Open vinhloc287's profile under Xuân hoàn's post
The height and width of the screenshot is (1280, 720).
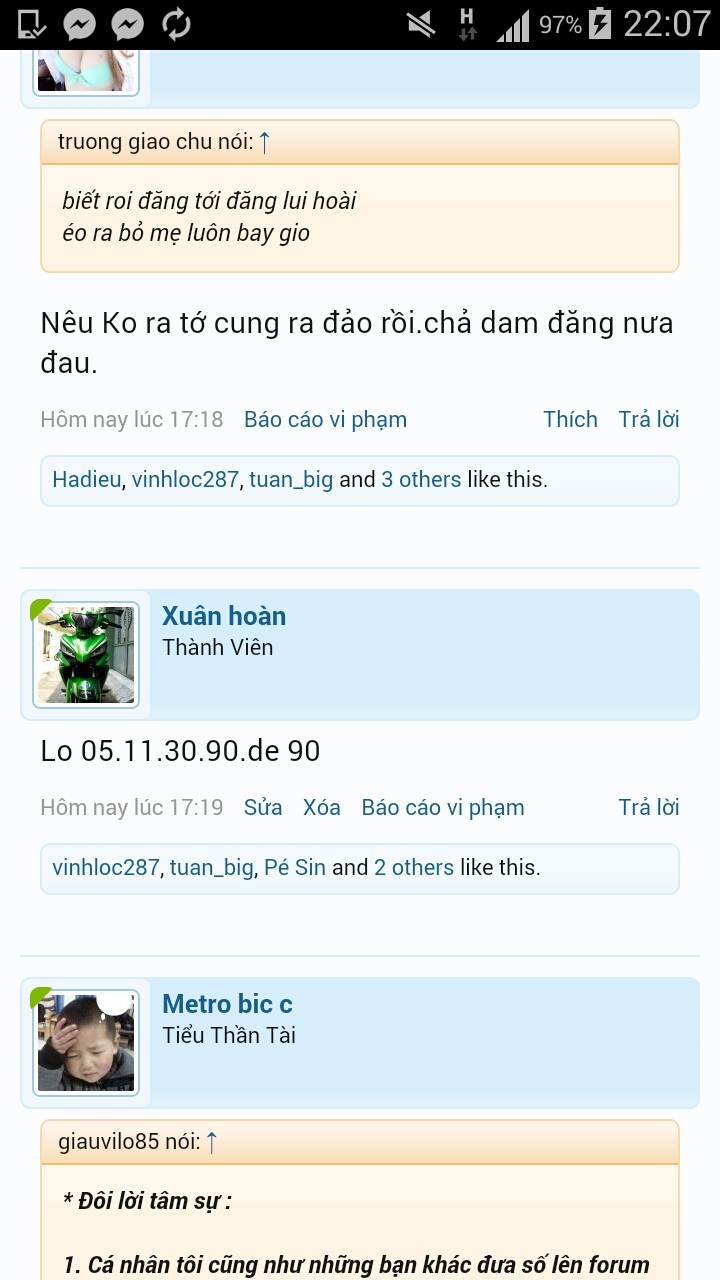tap(106, 867)
